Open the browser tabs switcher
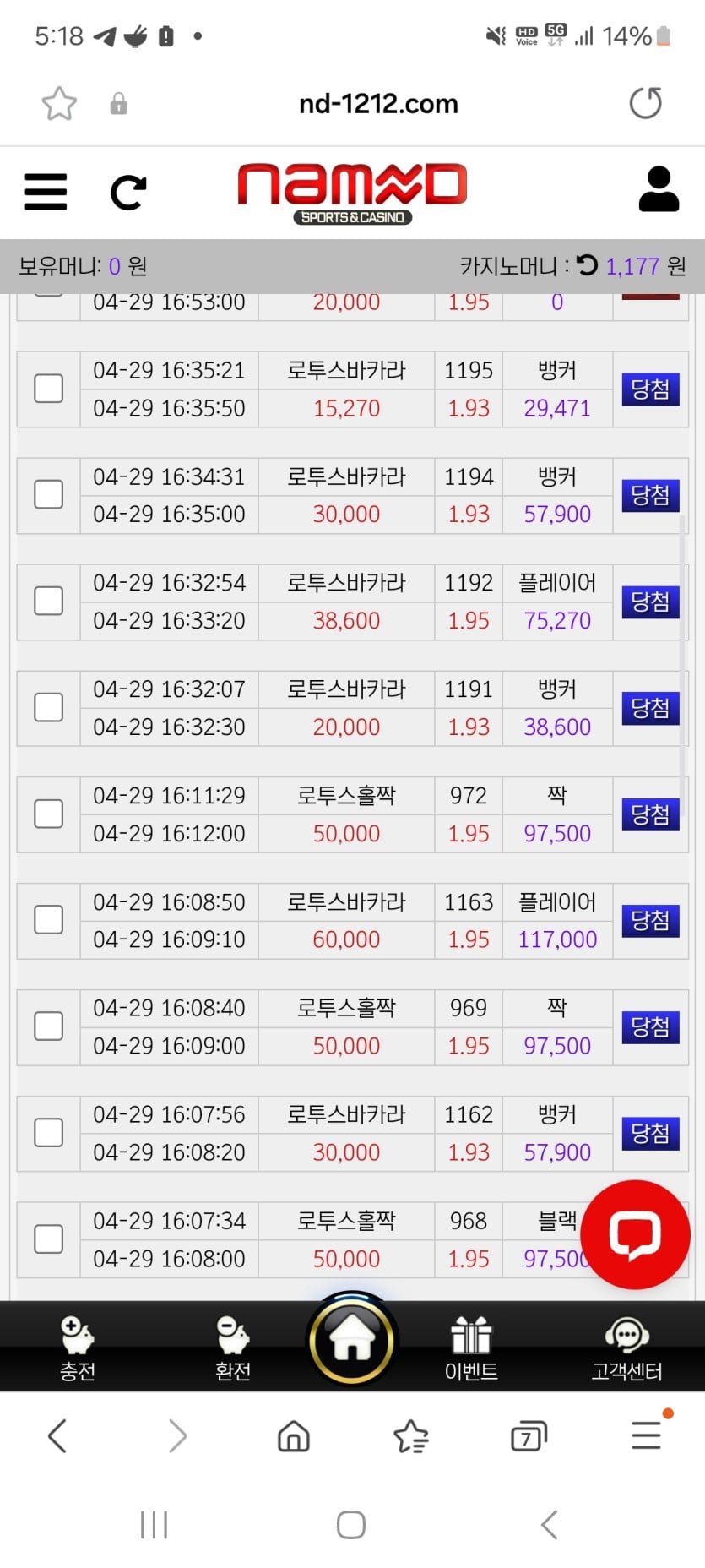This screenshot has height=1568, width=705. (529, 1436)
